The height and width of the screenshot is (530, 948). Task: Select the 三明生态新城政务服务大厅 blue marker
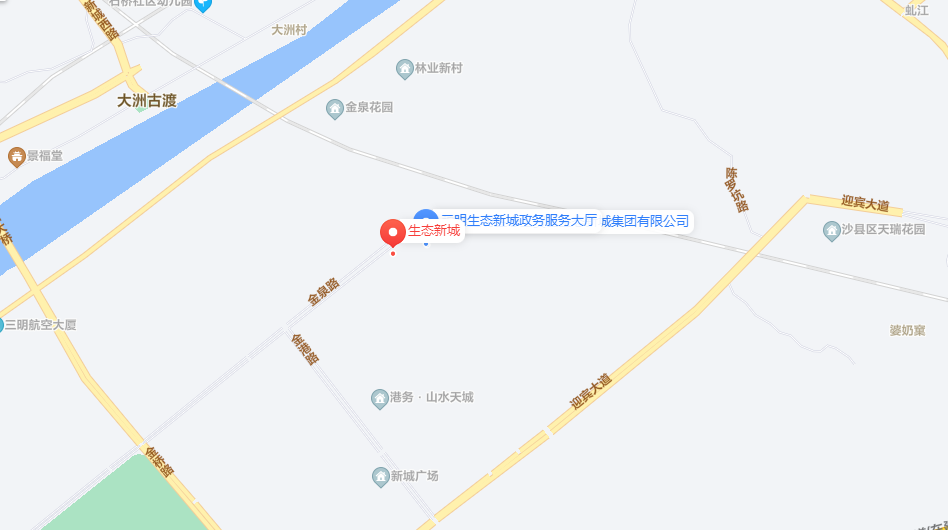pos(424,221)
